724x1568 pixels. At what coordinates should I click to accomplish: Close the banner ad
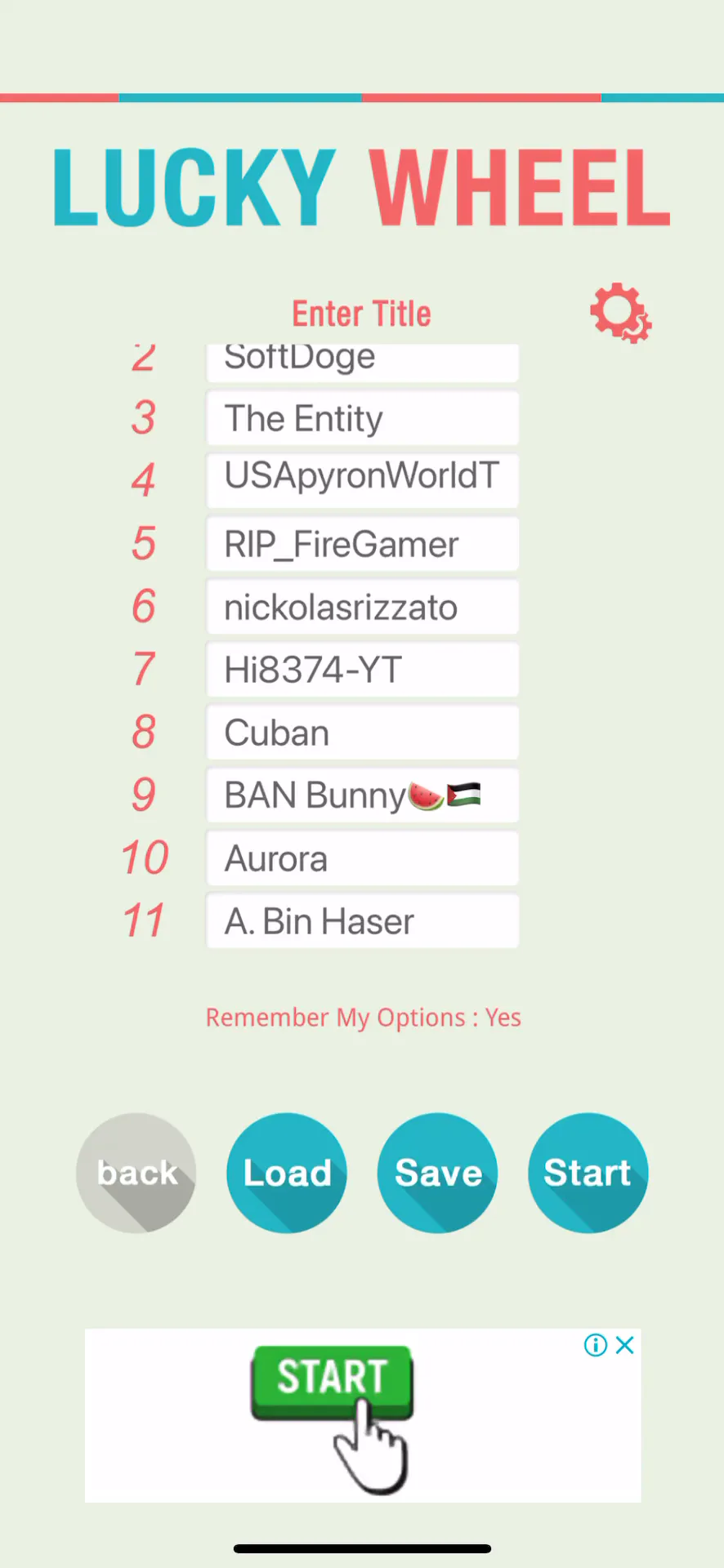pos(625,1345)
